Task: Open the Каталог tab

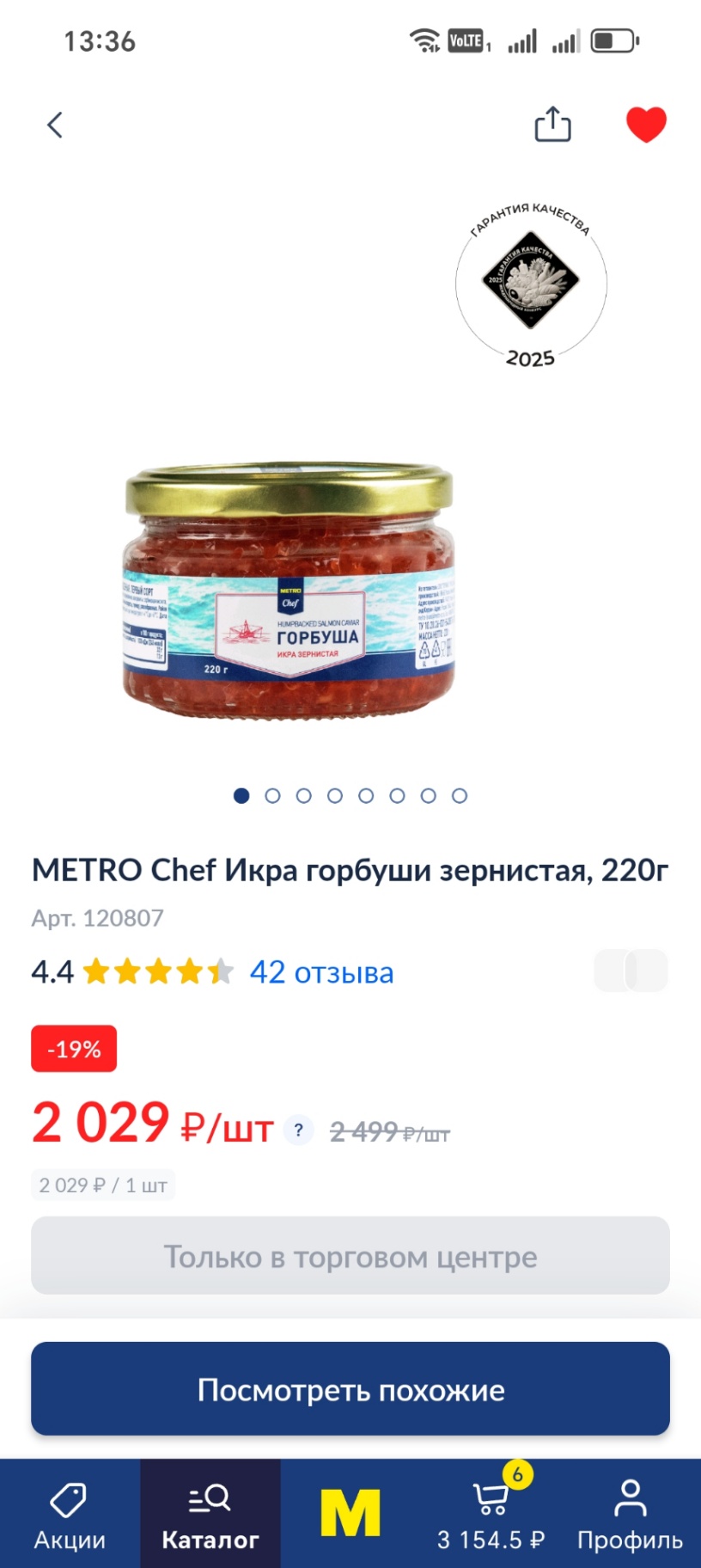Action: (210, 1515)
